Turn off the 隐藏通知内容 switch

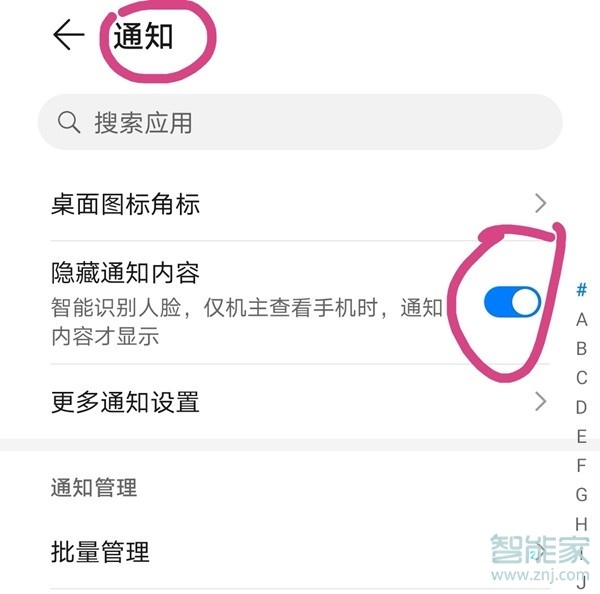click(511, 301)
